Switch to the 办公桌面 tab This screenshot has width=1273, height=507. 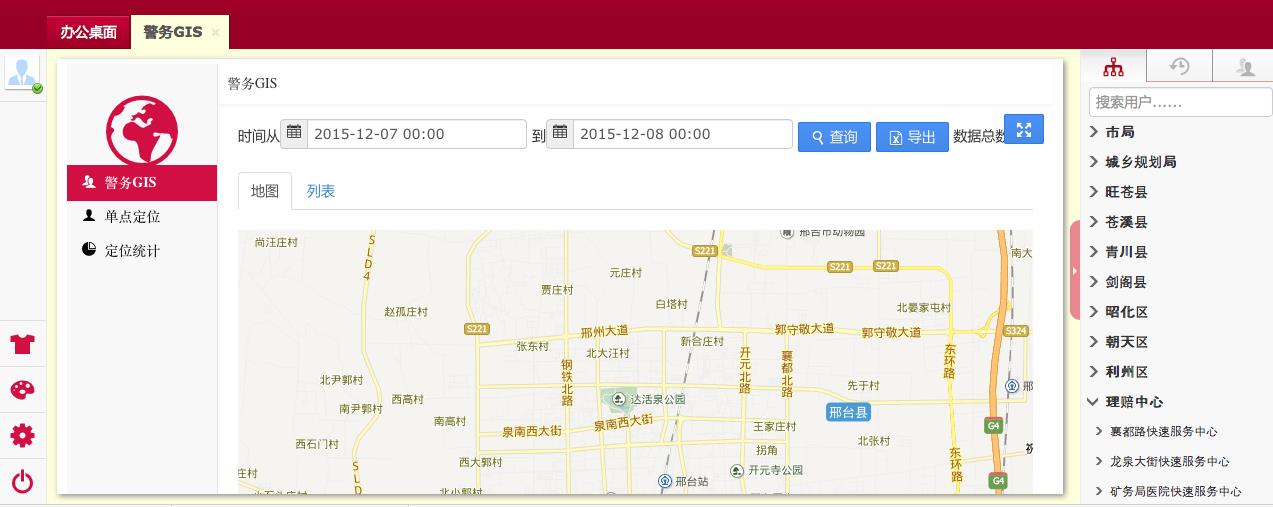tap(88, 32)
